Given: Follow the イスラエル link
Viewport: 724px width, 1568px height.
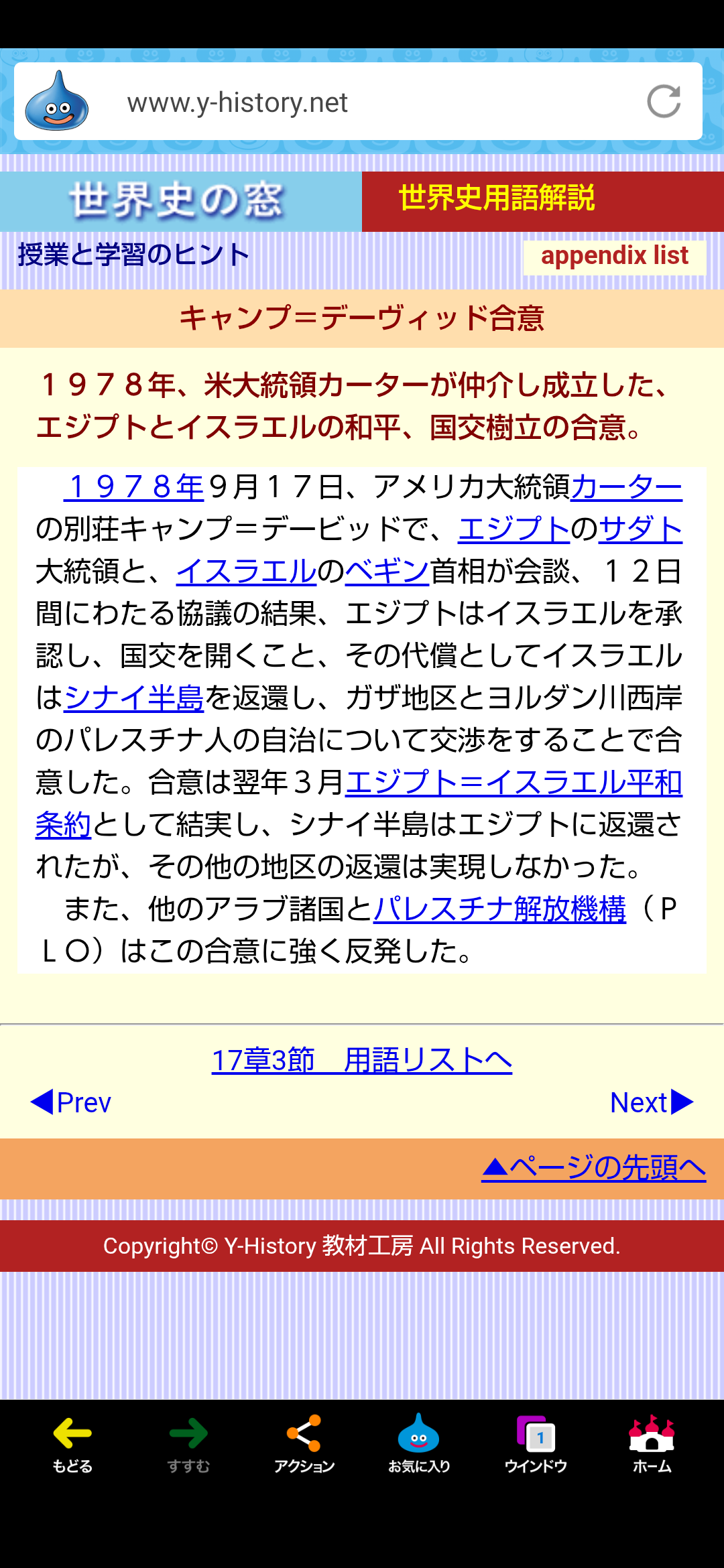Looking at the screenshot, I should 246,572.
